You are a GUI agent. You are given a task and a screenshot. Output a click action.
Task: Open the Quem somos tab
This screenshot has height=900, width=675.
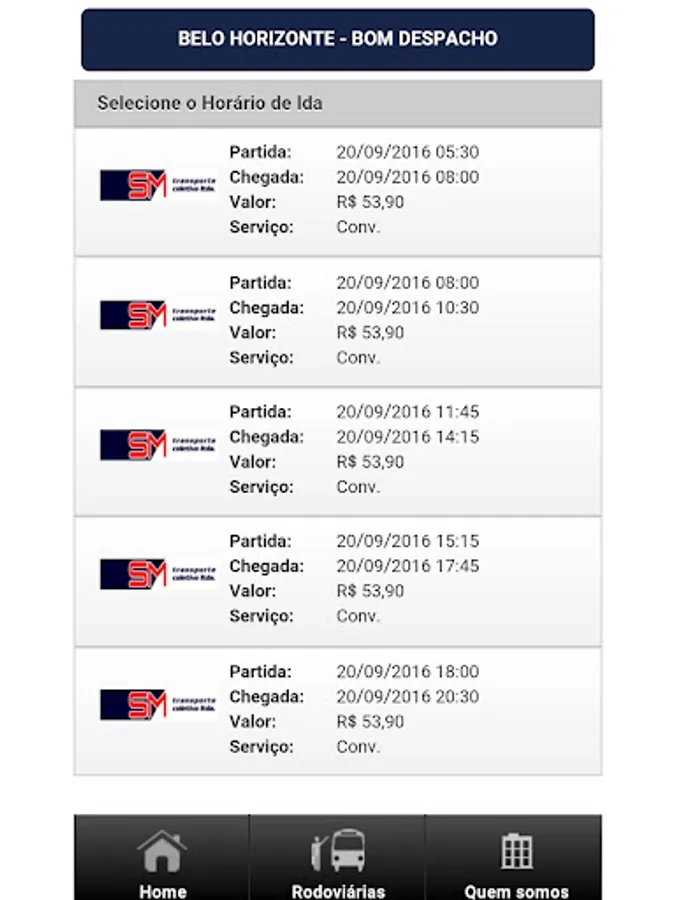515,860
